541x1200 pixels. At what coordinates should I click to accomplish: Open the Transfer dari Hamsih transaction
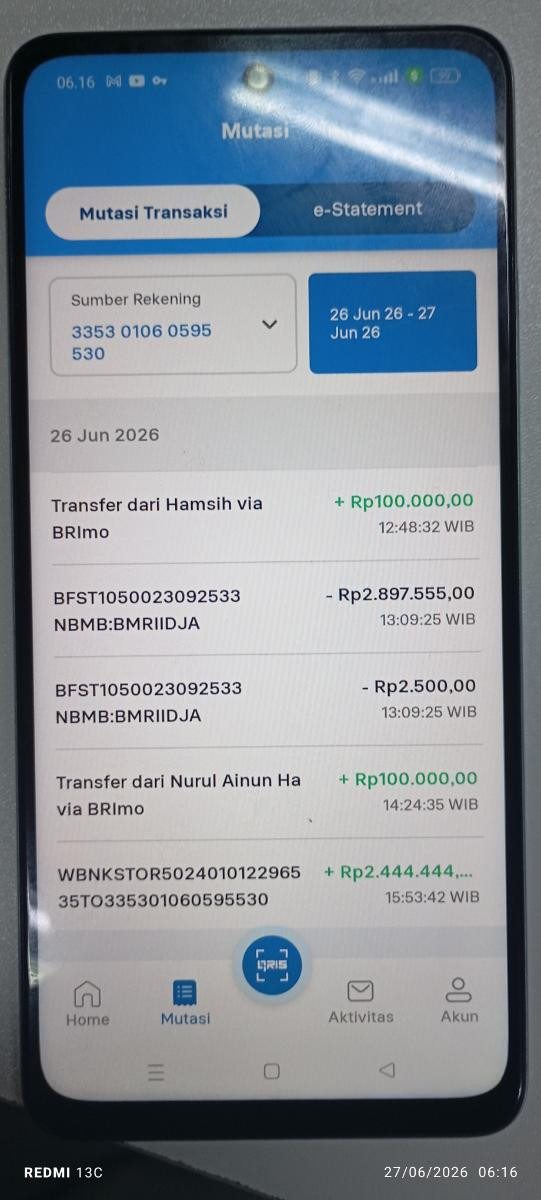tap(265, 516)
